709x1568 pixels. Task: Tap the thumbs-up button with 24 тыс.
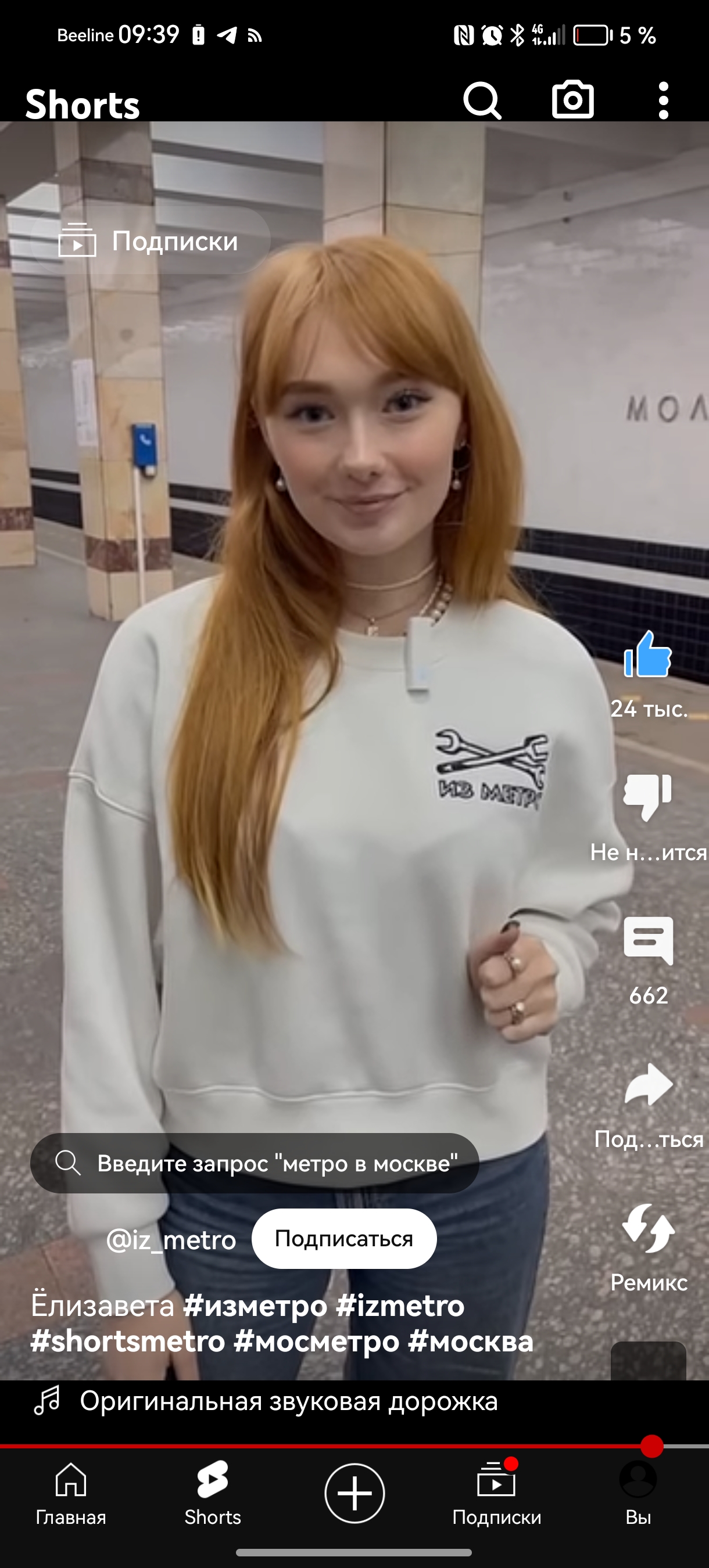[647, 656]
